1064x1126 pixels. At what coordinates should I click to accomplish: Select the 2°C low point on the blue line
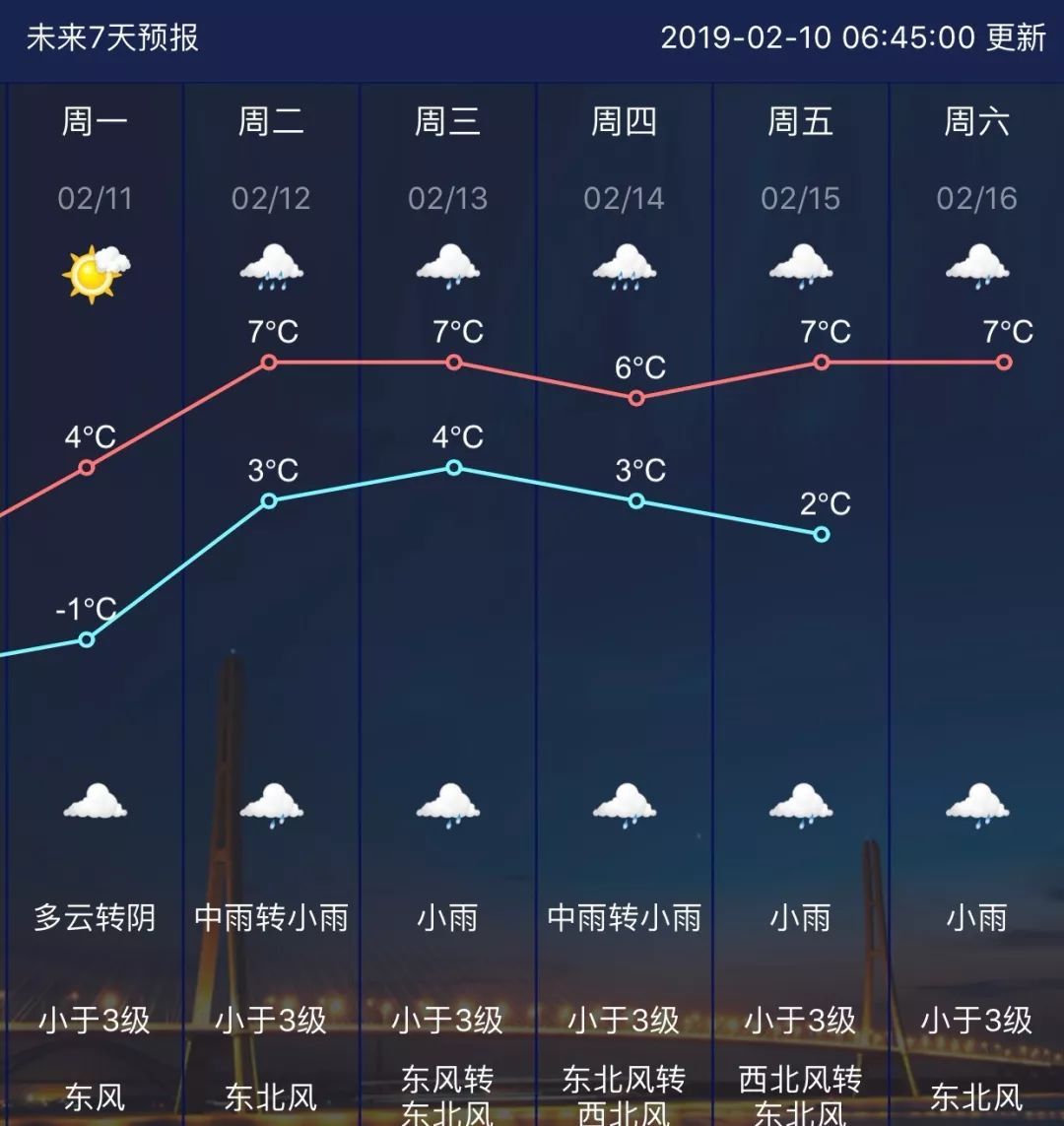pyautogui.click(x=820, y=533)
